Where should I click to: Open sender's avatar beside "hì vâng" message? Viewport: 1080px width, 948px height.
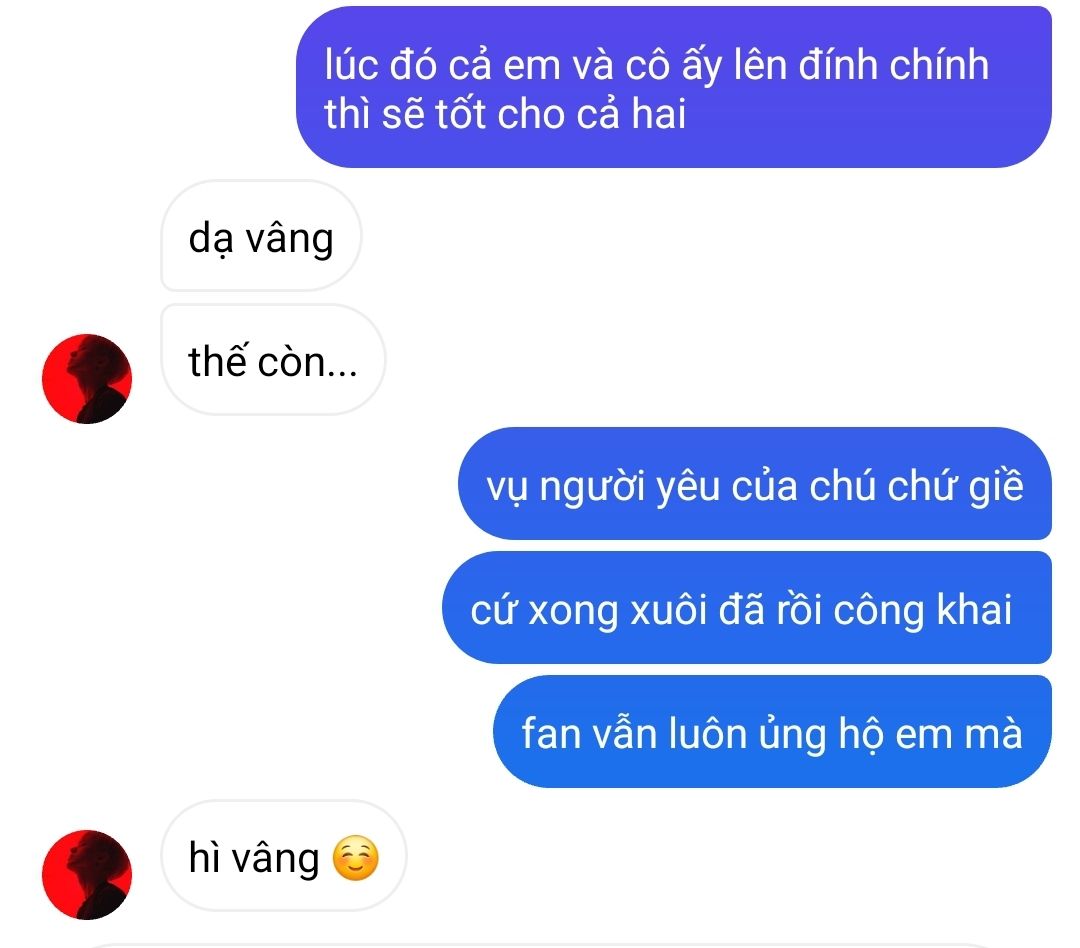point(86,872)
